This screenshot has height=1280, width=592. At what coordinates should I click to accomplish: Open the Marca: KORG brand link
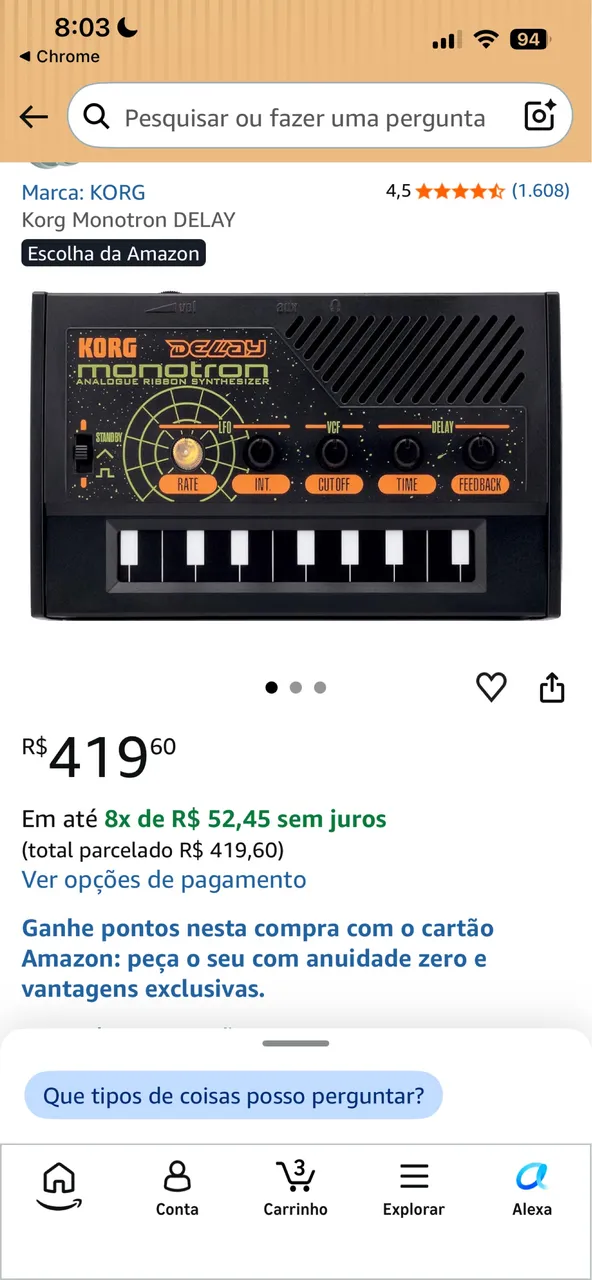(84, 192)
